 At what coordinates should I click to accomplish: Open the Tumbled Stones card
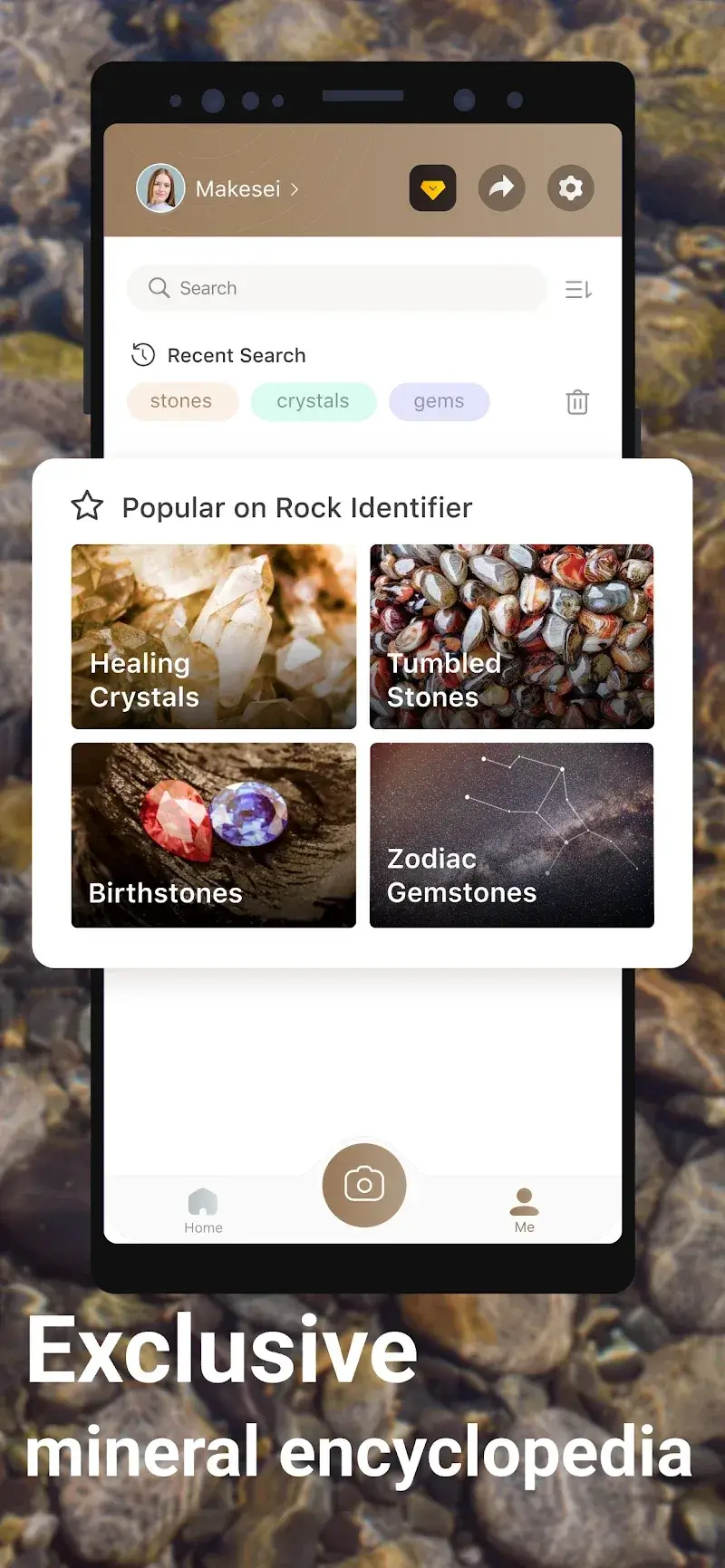point(511,636)
